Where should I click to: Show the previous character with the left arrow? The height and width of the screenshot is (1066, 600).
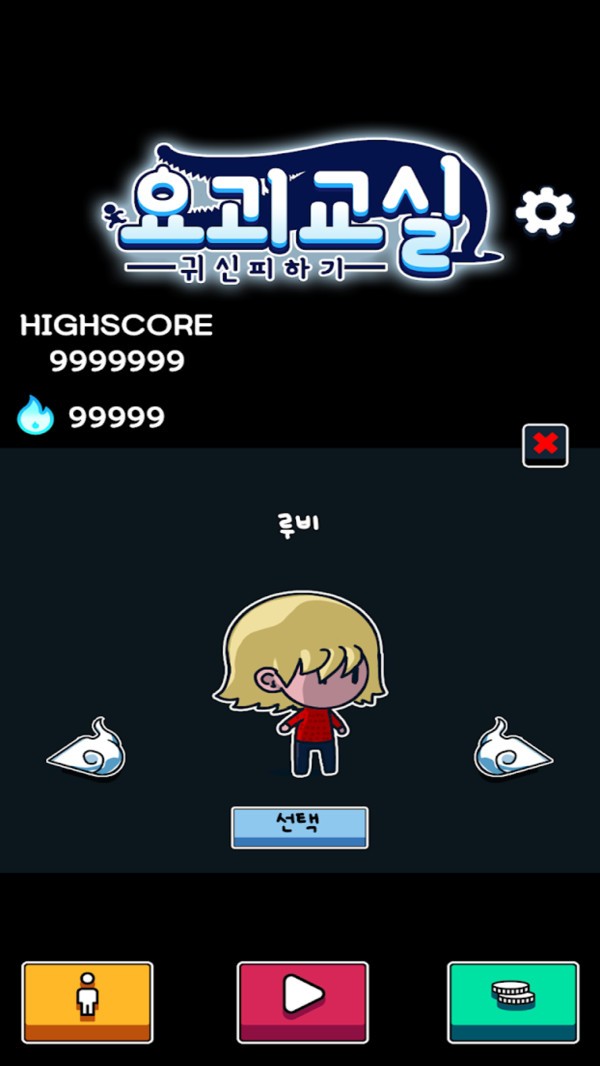[87, 750]
